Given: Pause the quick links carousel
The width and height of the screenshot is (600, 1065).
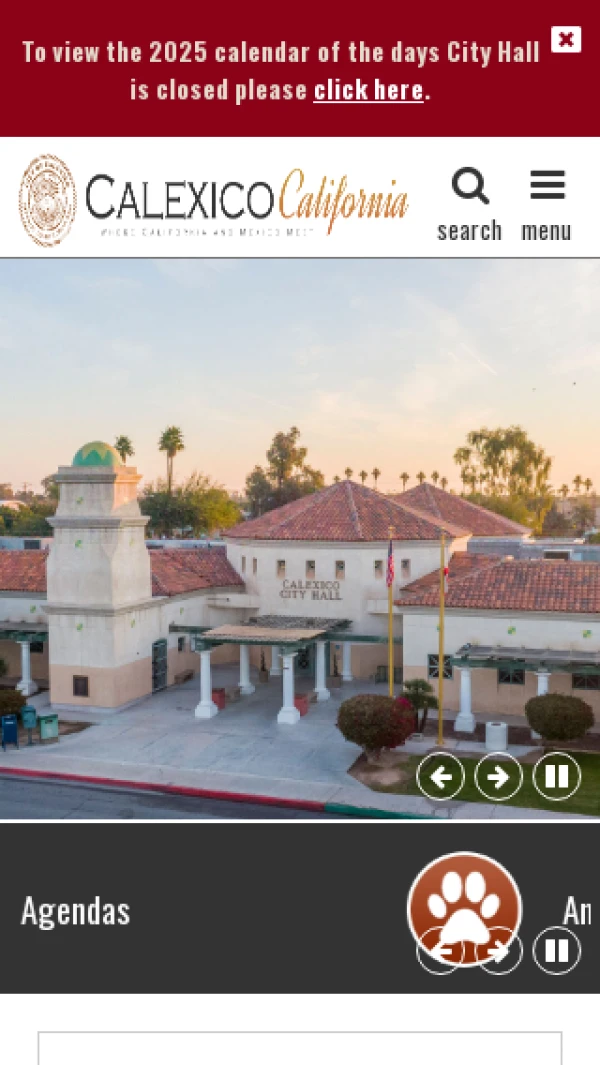Looking at the screenshot, I should [557, 950].
